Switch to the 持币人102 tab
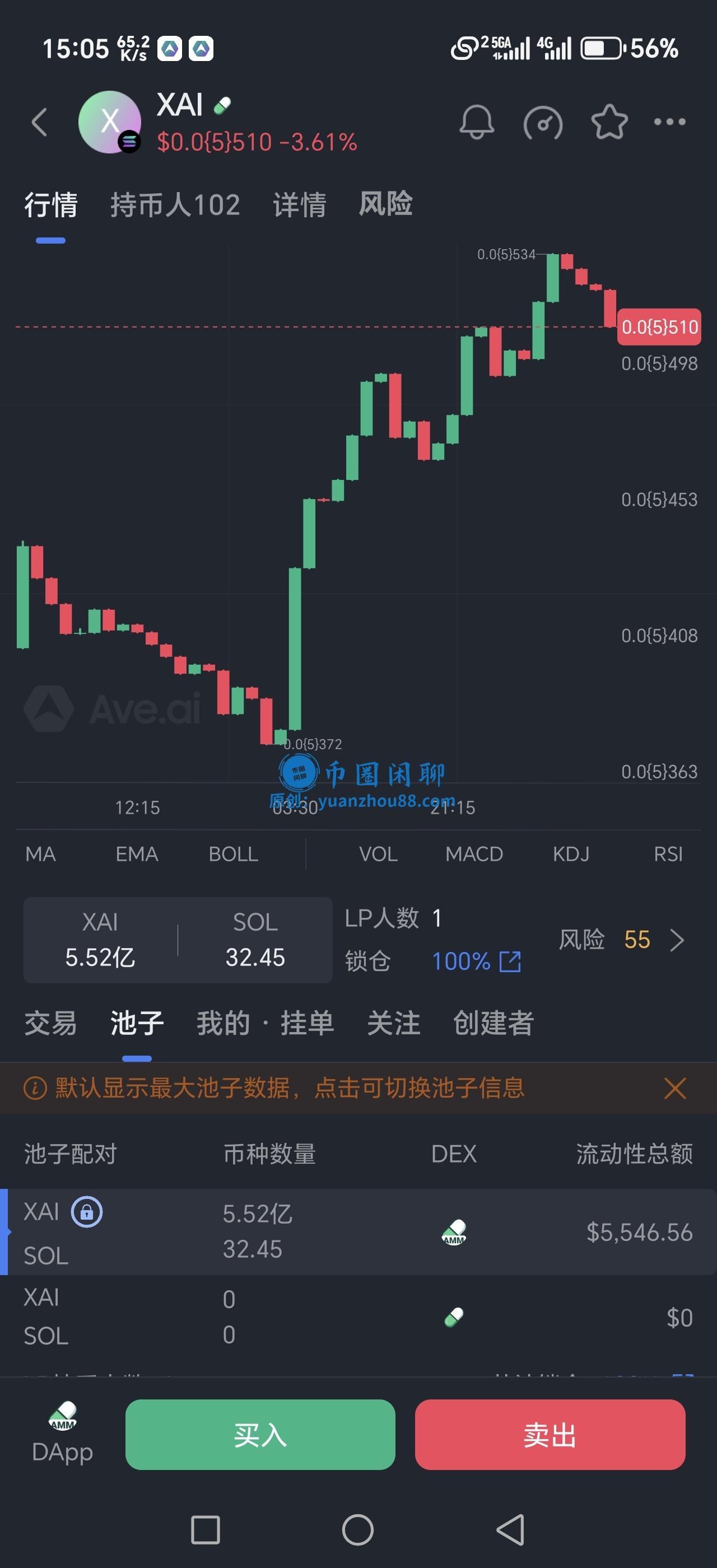The image size is (717, 1568). (175, 204)
